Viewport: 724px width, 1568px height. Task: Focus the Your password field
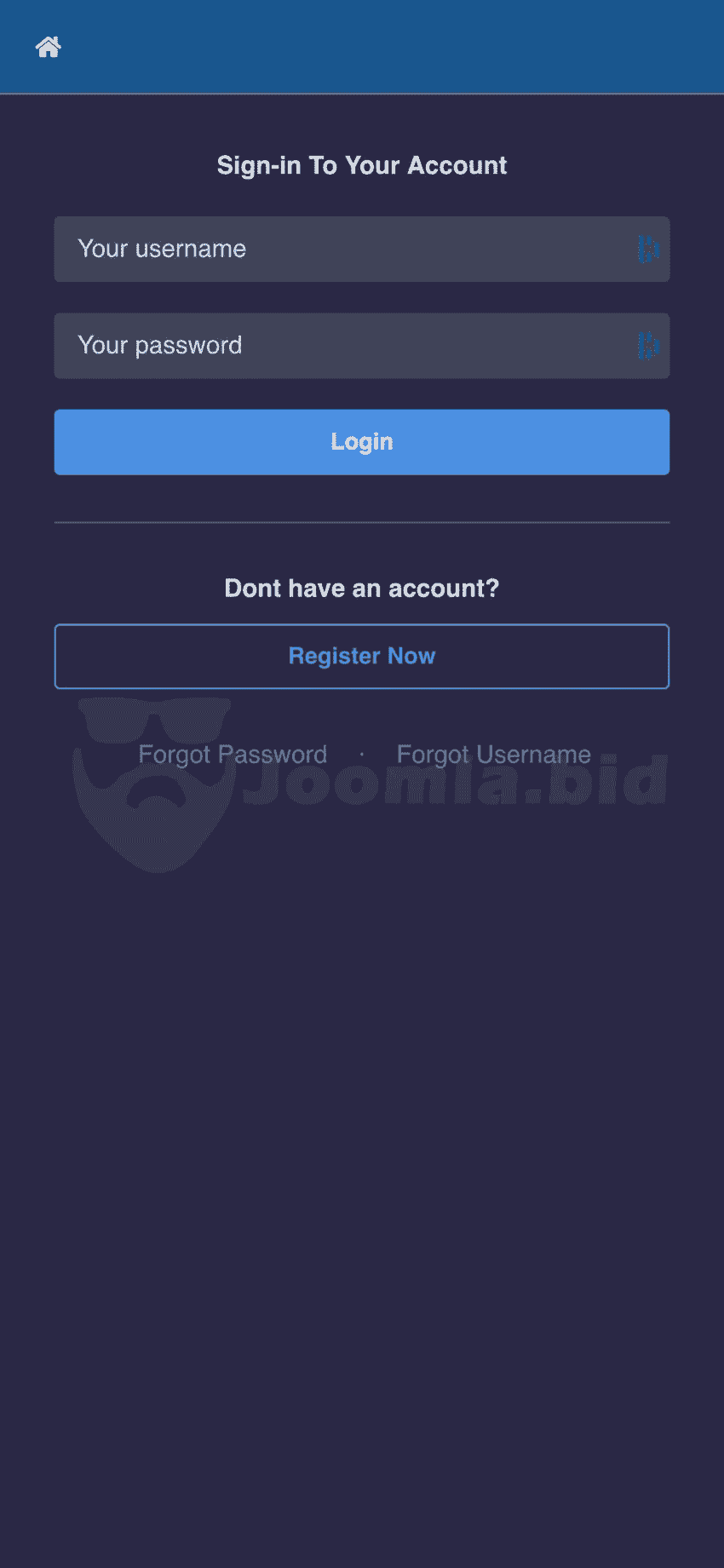(341, 346)
